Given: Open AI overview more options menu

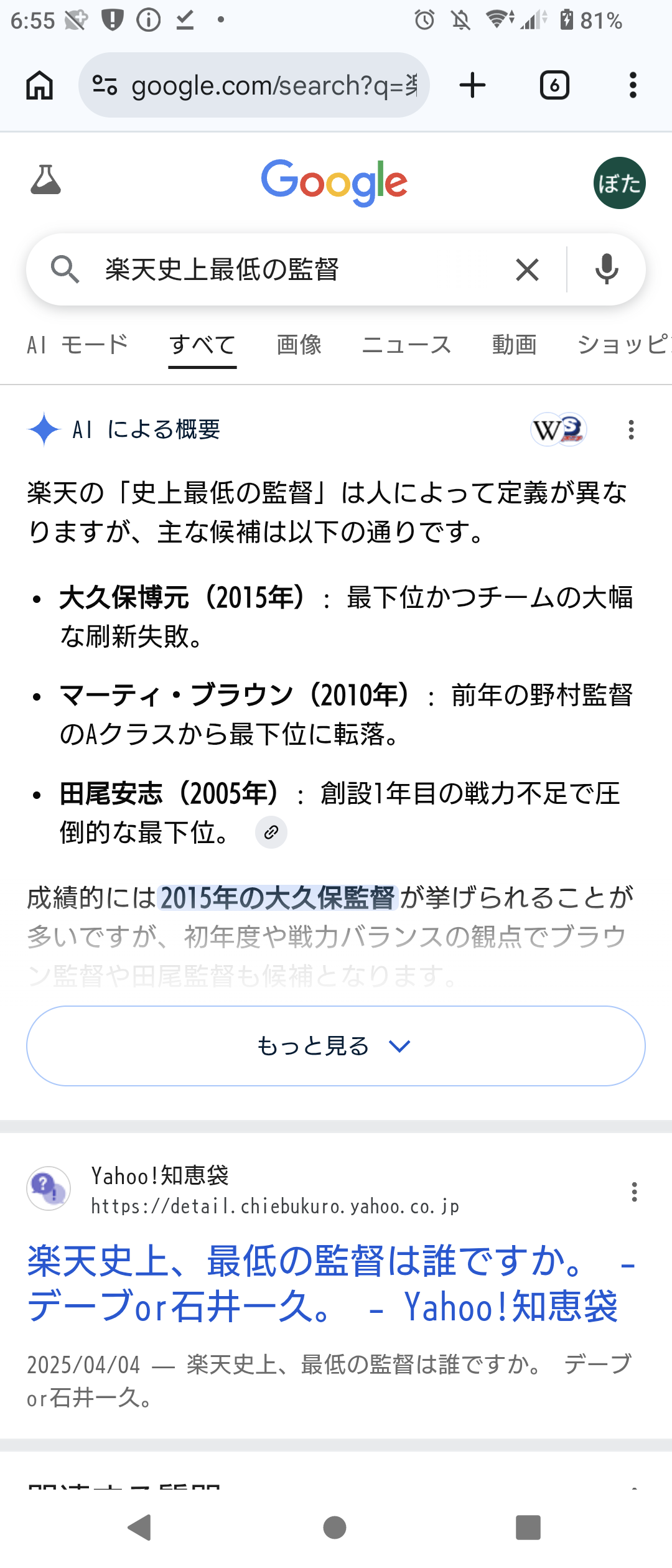Looking at the screenshot, I should 631,429.
